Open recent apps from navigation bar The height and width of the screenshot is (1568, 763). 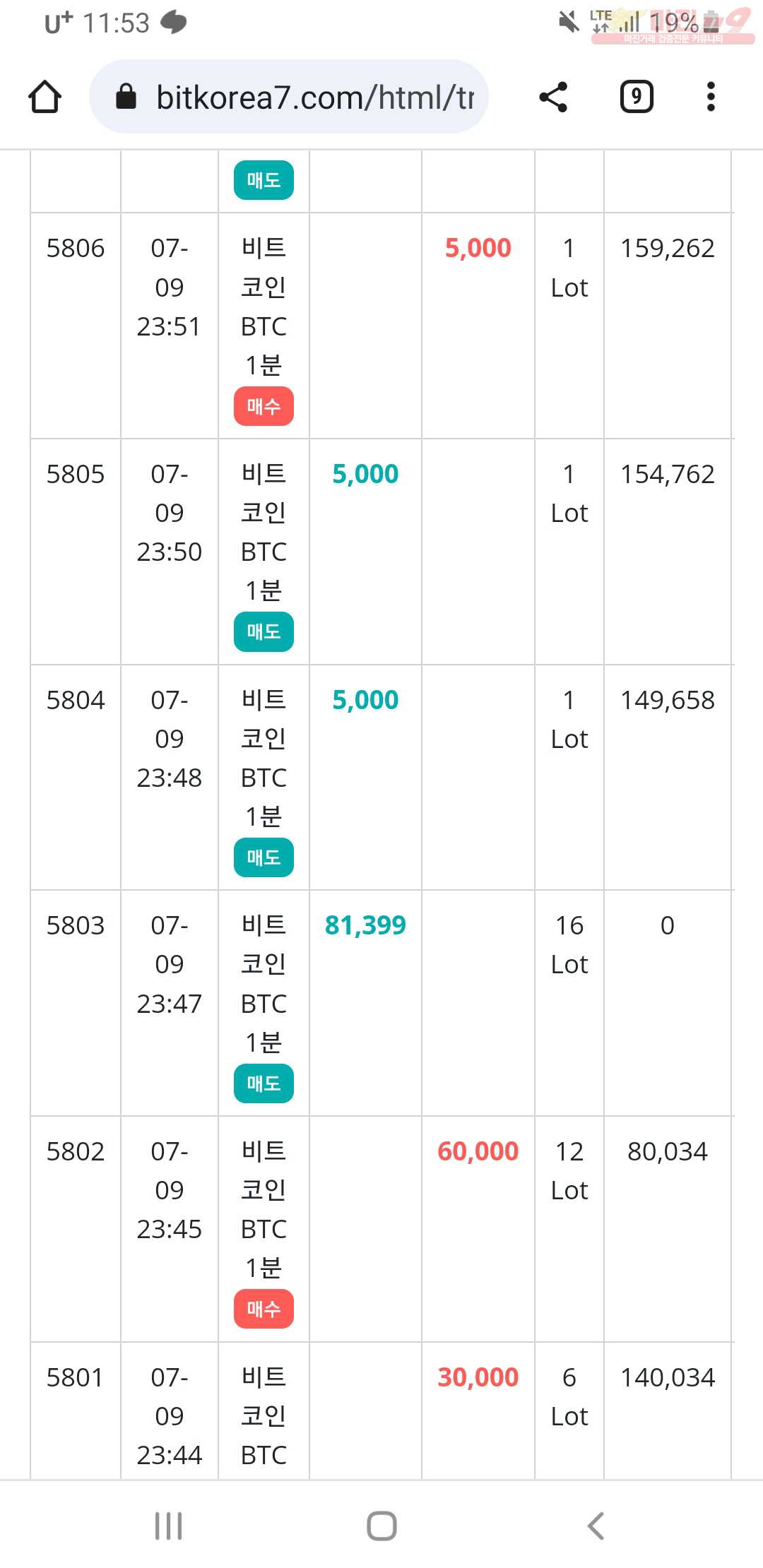coord(168,1526)
